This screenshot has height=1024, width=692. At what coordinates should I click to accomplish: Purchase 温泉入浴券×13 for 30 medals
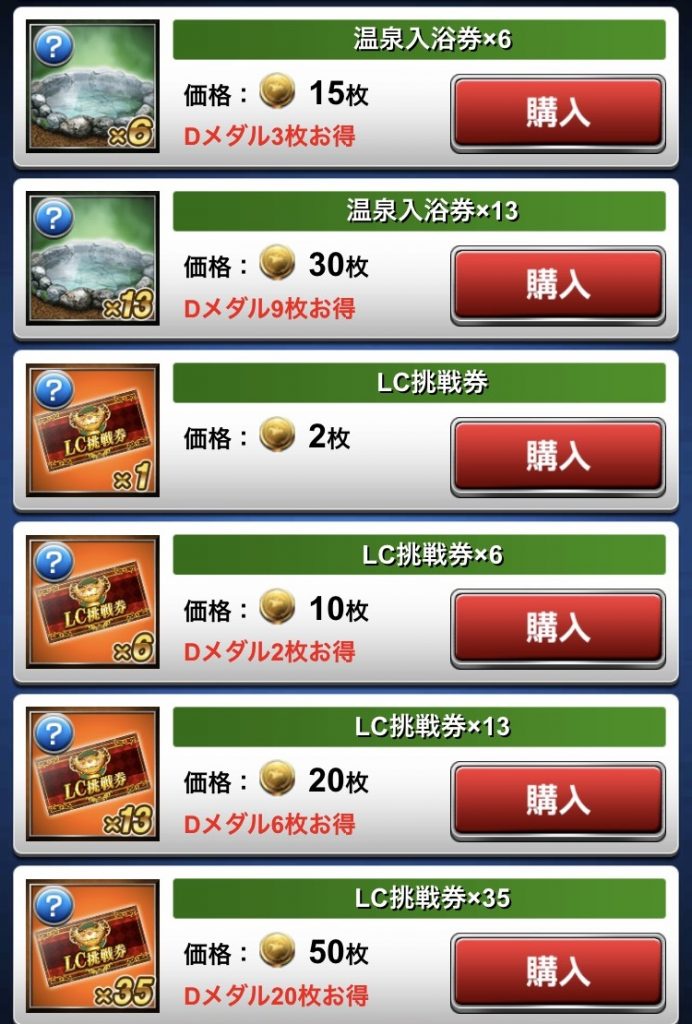(x=558, y=284)
